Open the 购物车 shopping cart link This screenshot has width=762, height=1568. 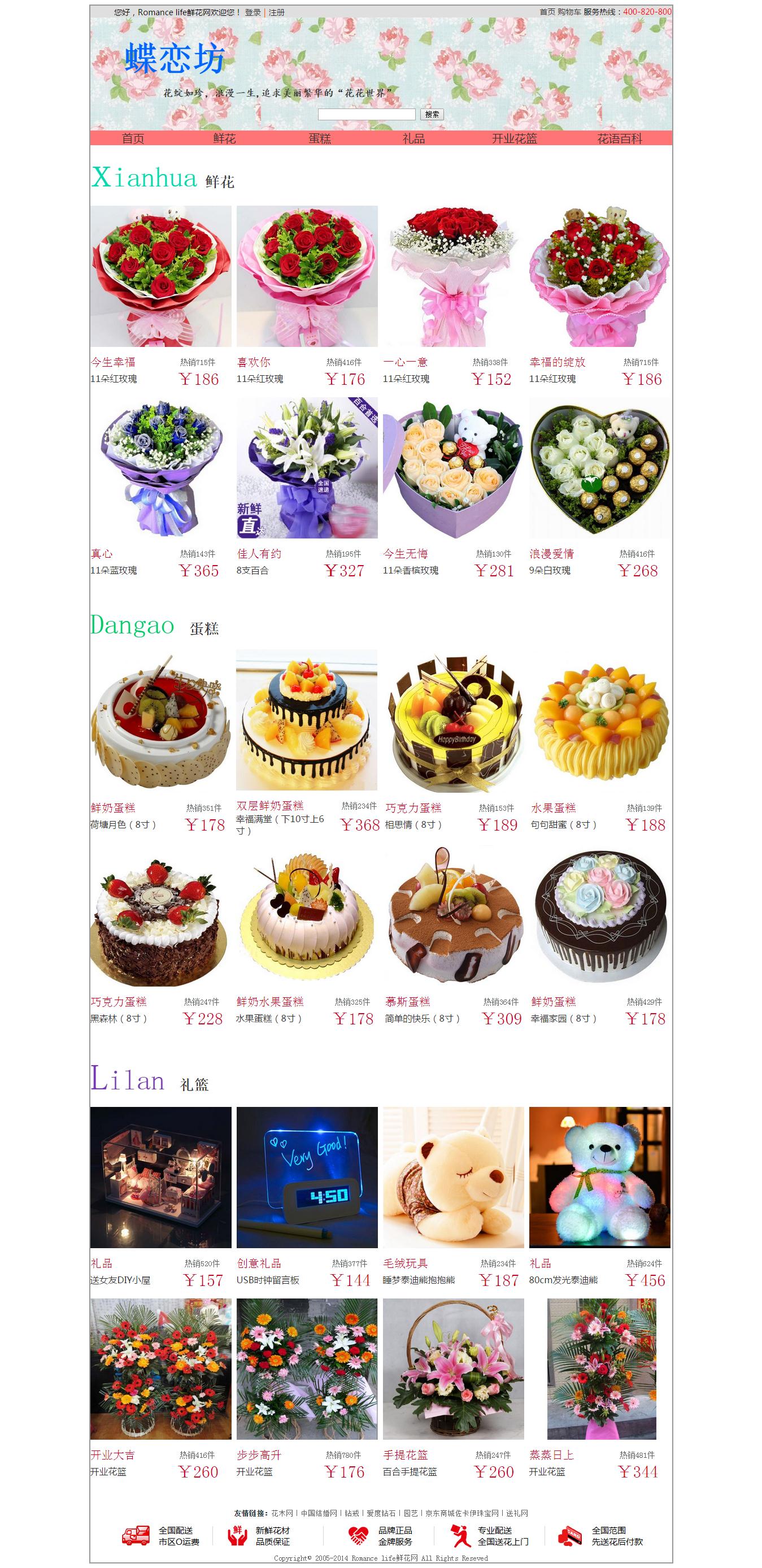pyautogui.click(x=569, y=11)
